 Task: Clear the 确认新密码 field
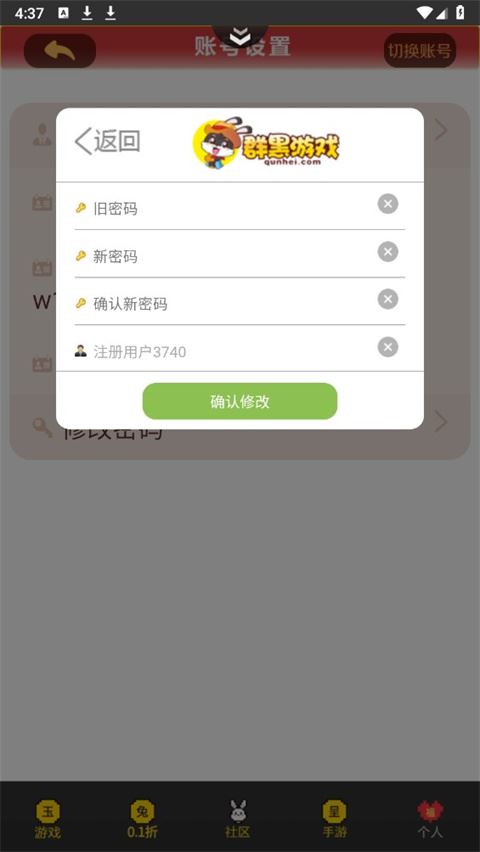click(x=388, y=299)
